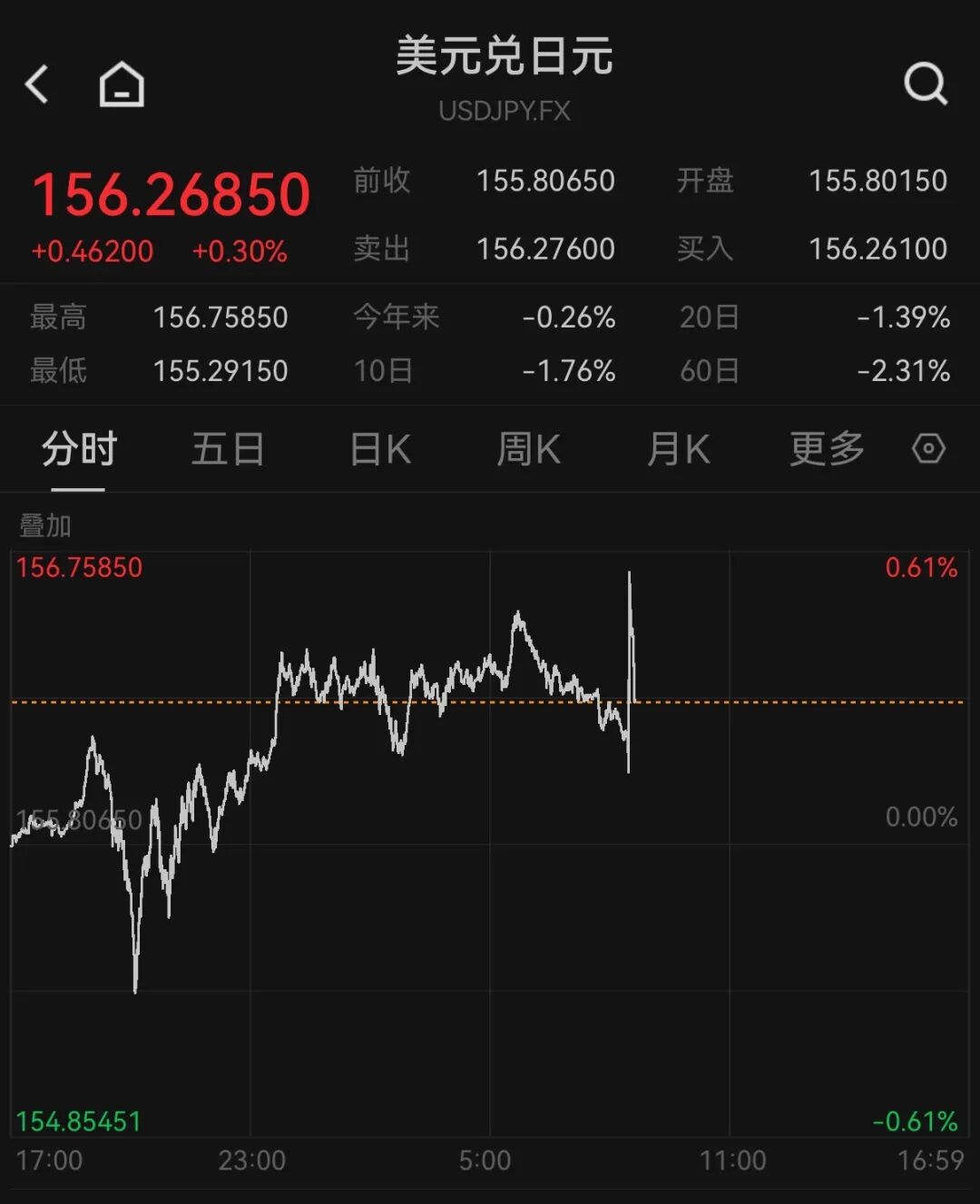Switch to the 周K tab

pyautogui.click(x=528, y=449)
